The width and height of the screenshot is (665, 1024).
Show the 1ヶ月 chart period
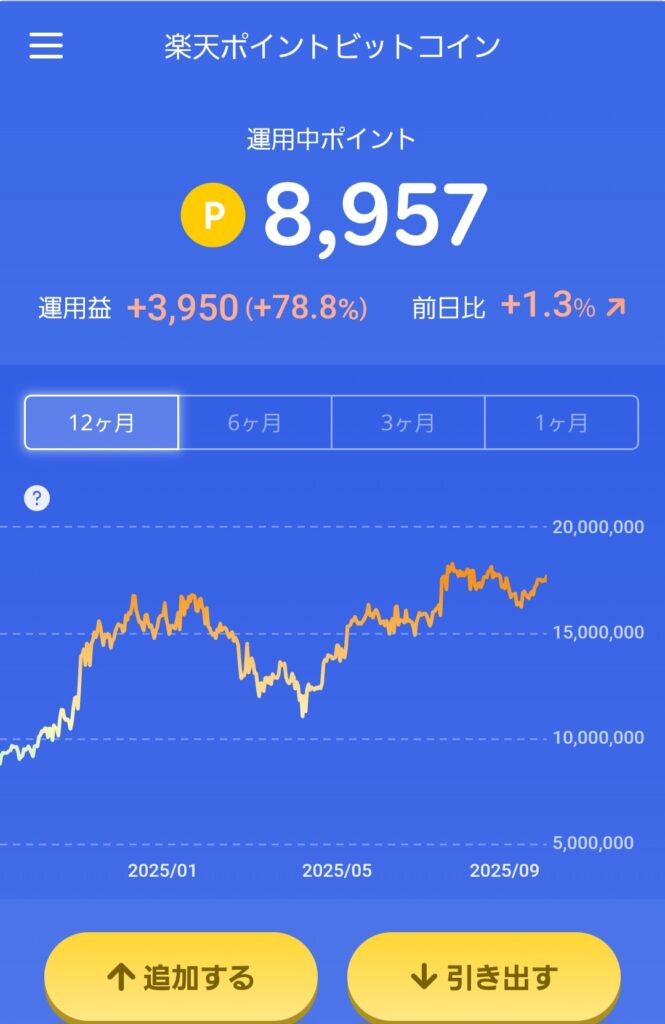(561, 423)
